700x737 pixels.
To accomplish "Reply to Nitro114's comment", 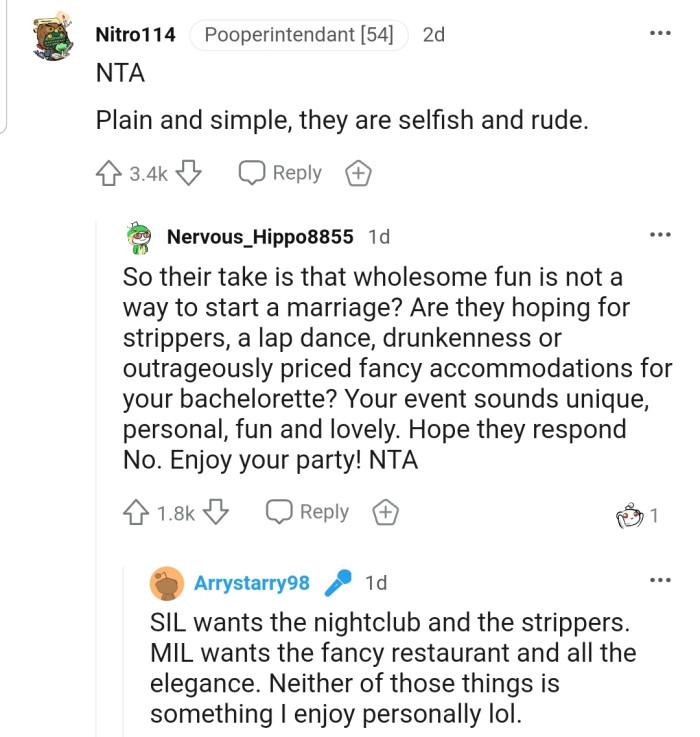I will pos(280,173).
